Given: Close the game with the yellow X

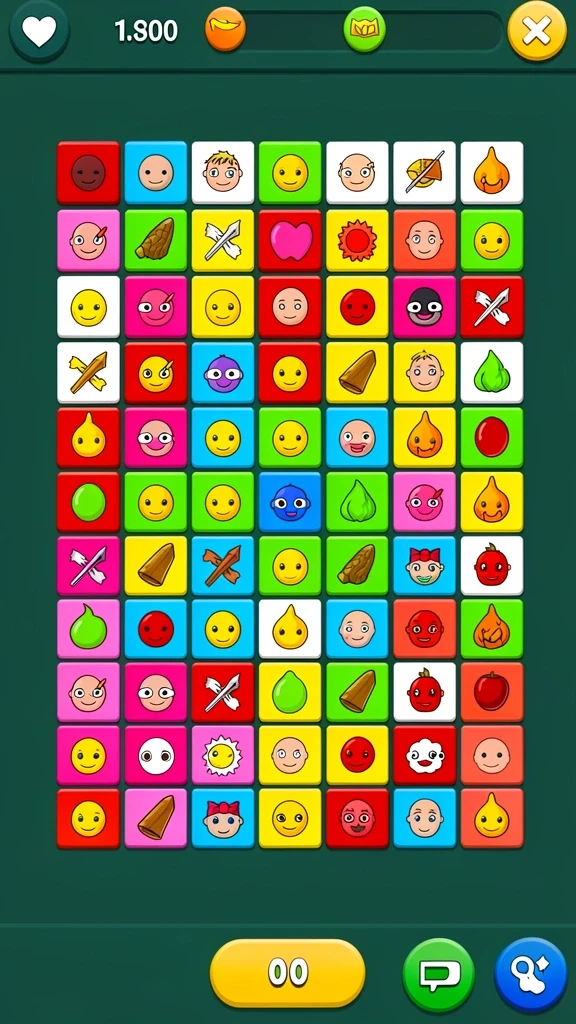Looking at the screenshot, I should coord(537,31).
